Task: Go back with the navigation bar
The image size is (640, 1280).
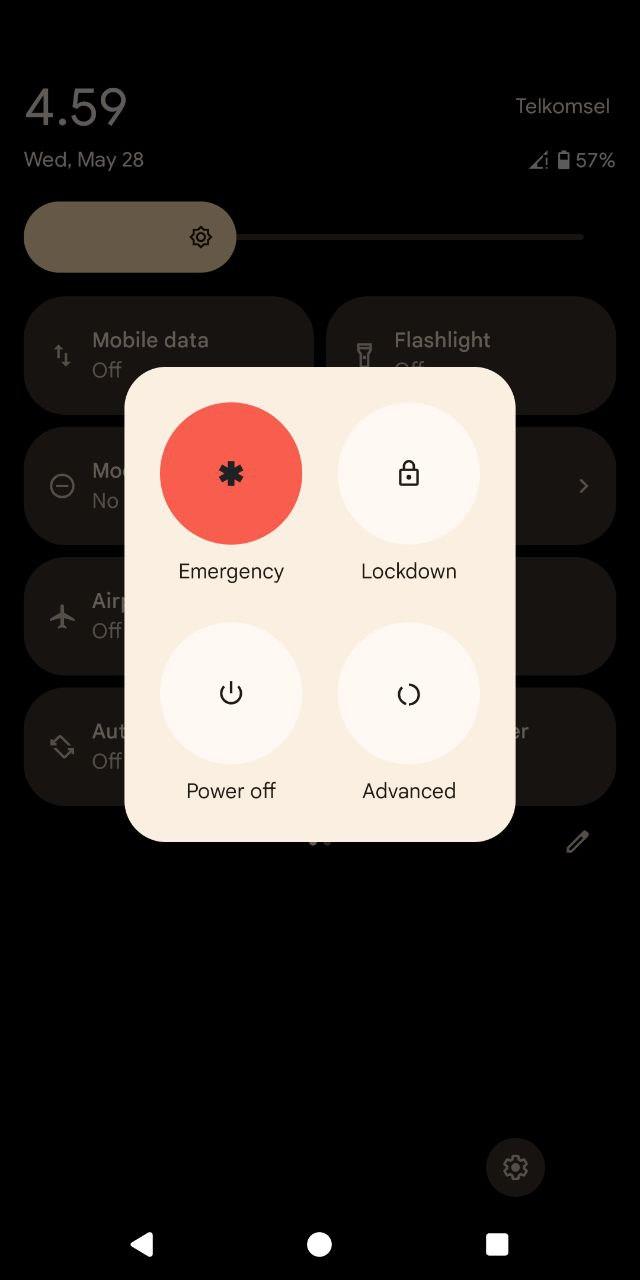Action: [142, 1244]
